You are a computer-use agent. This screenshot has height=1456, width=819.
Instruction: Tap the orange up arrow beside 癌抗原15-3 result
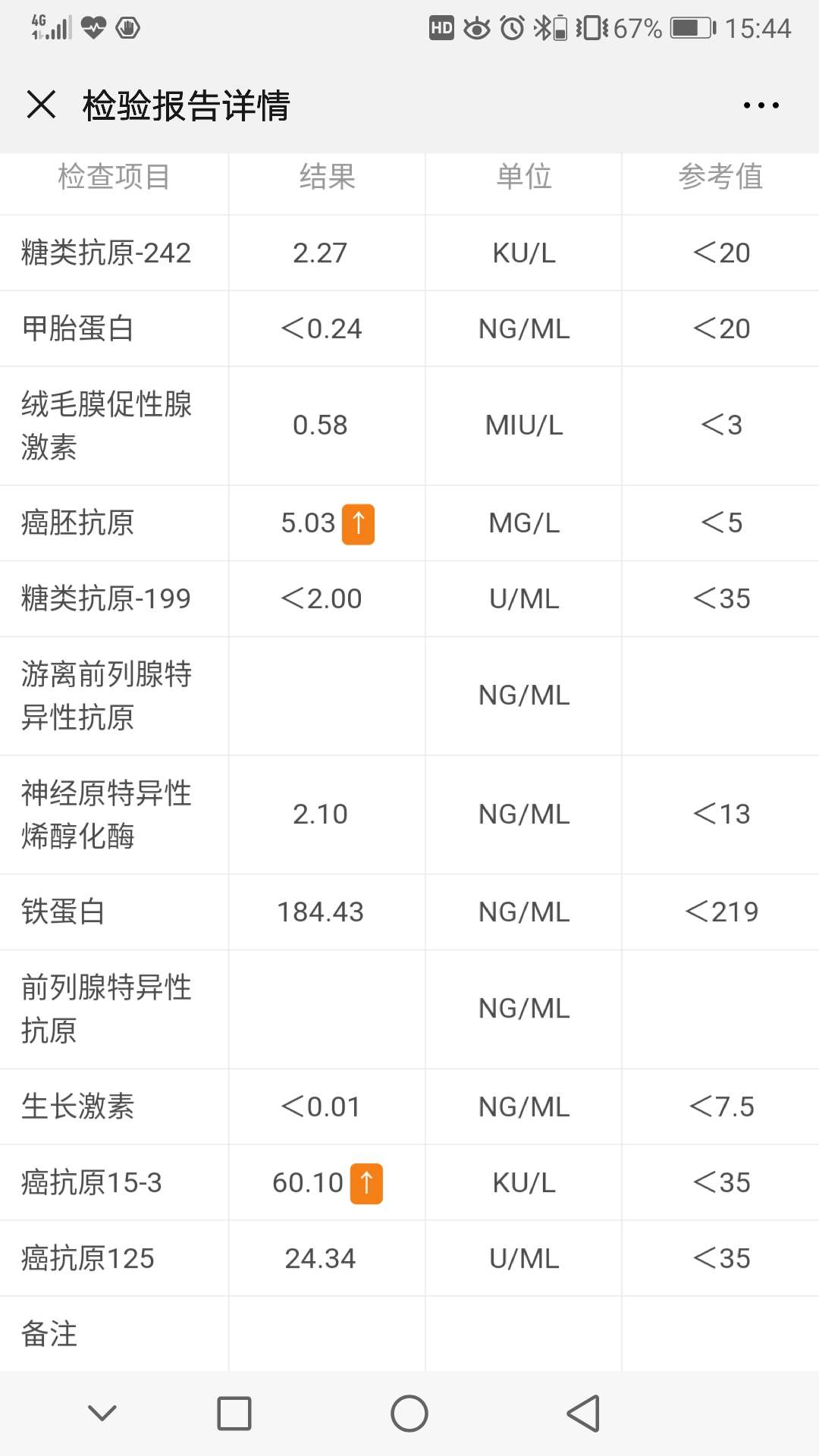pyautogui.click(x=367, y=1182)
